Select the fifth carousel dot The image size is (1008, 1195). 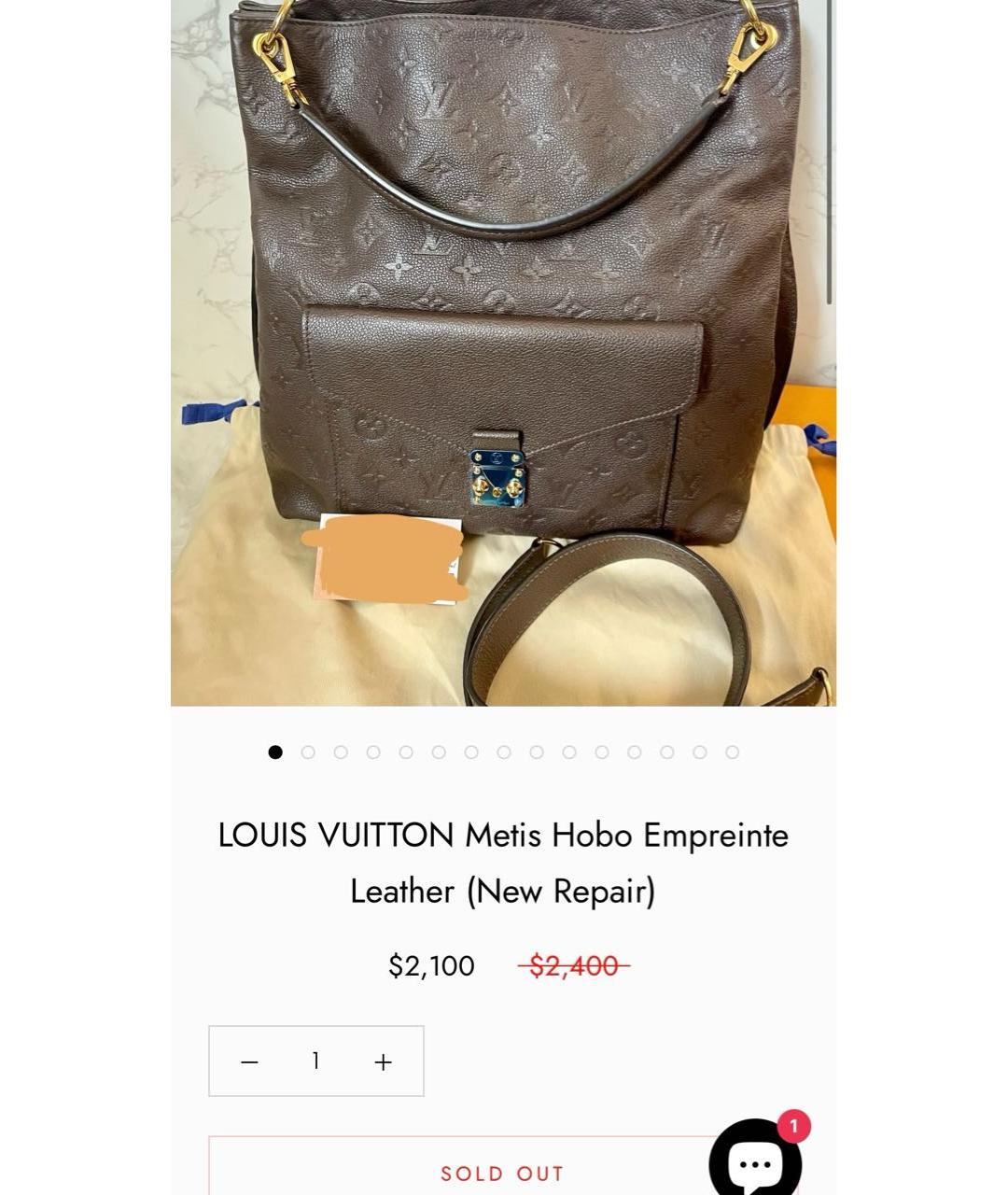[406, 752]
